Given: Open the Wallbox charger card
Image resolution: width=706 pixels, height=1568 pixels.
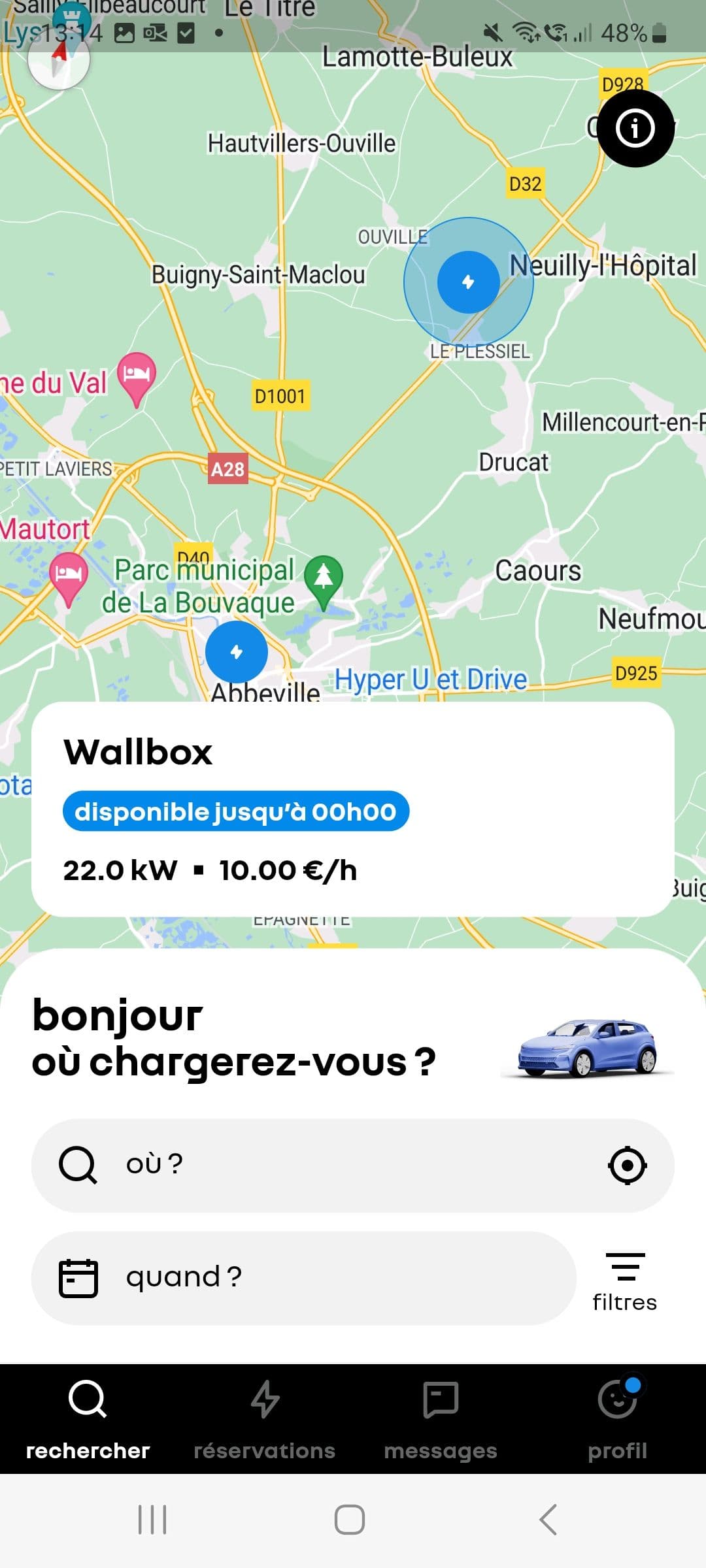Looking at the screenshot, I should pos(353,809).
